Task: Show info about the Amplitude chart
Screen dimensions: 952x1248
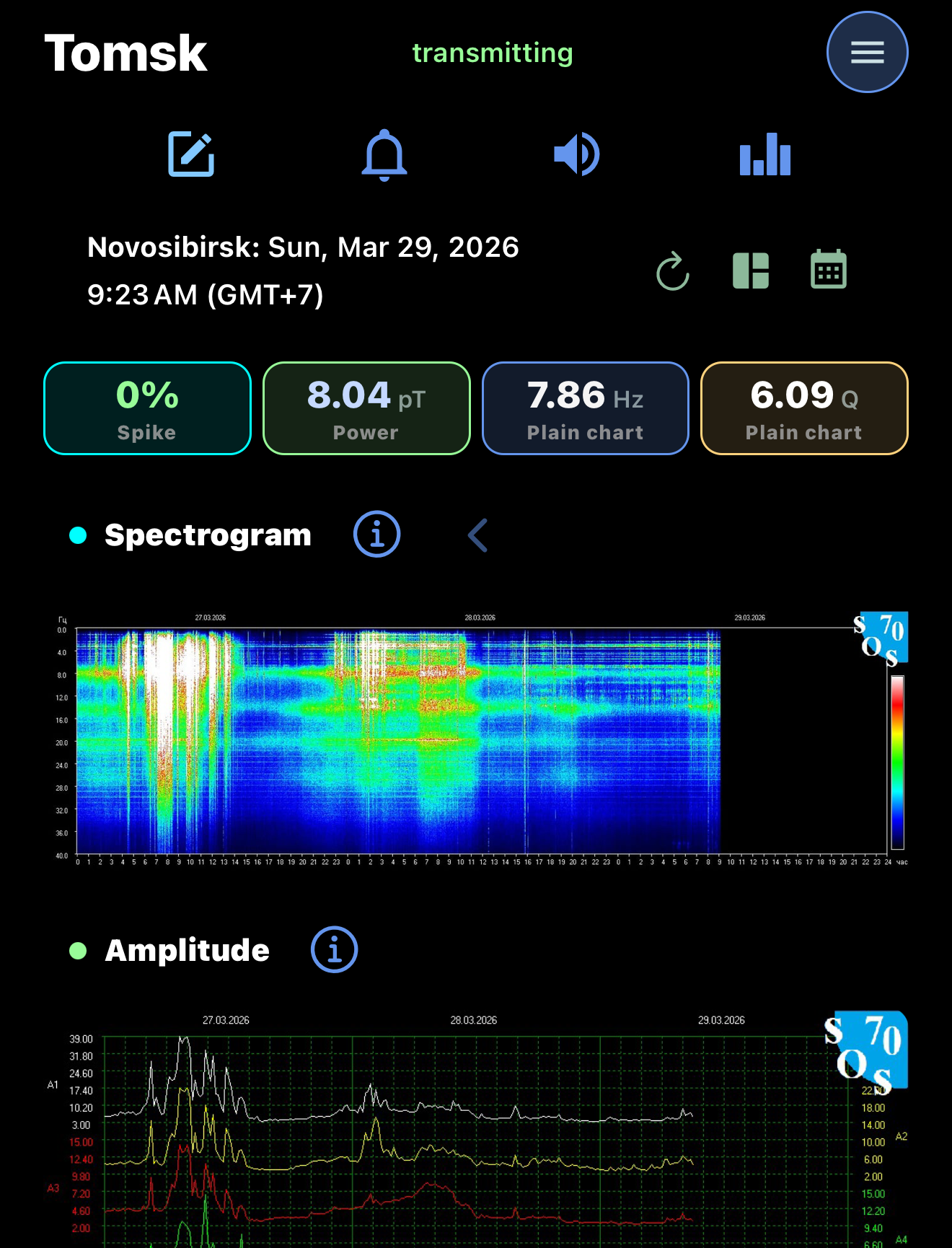Action: click(334, 950)
